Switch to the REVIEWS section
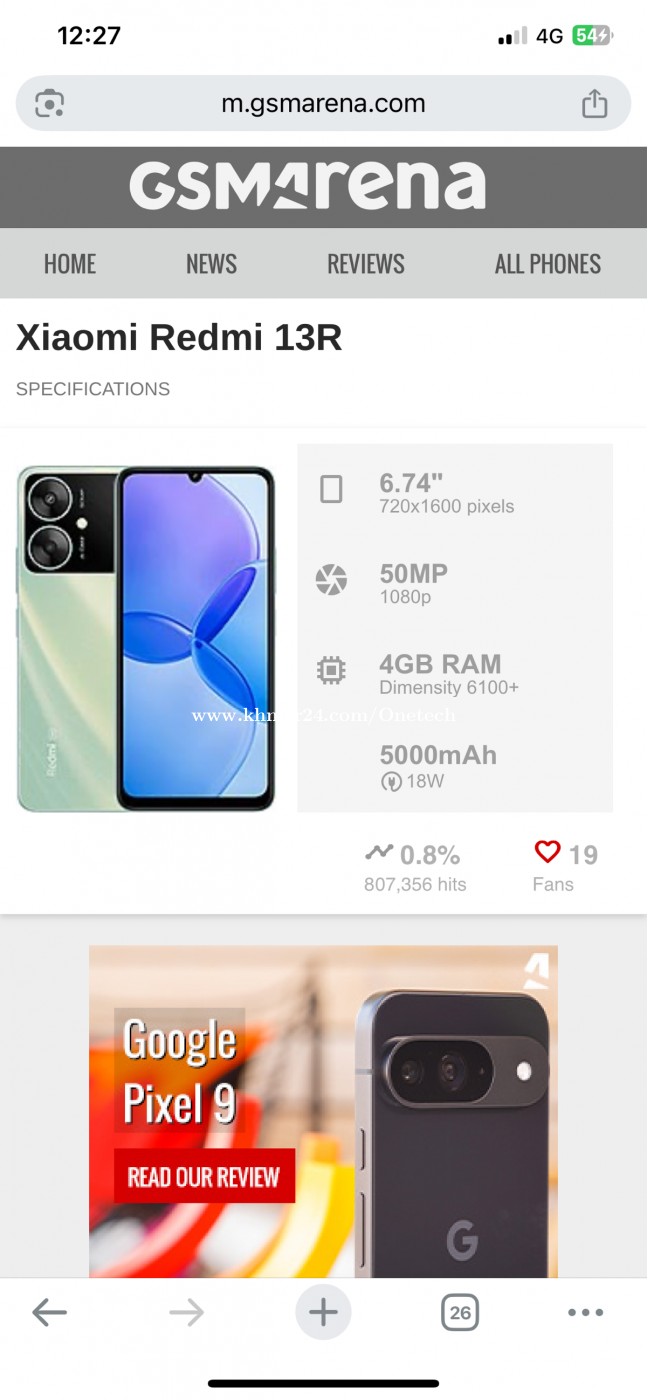 [366, 264]
